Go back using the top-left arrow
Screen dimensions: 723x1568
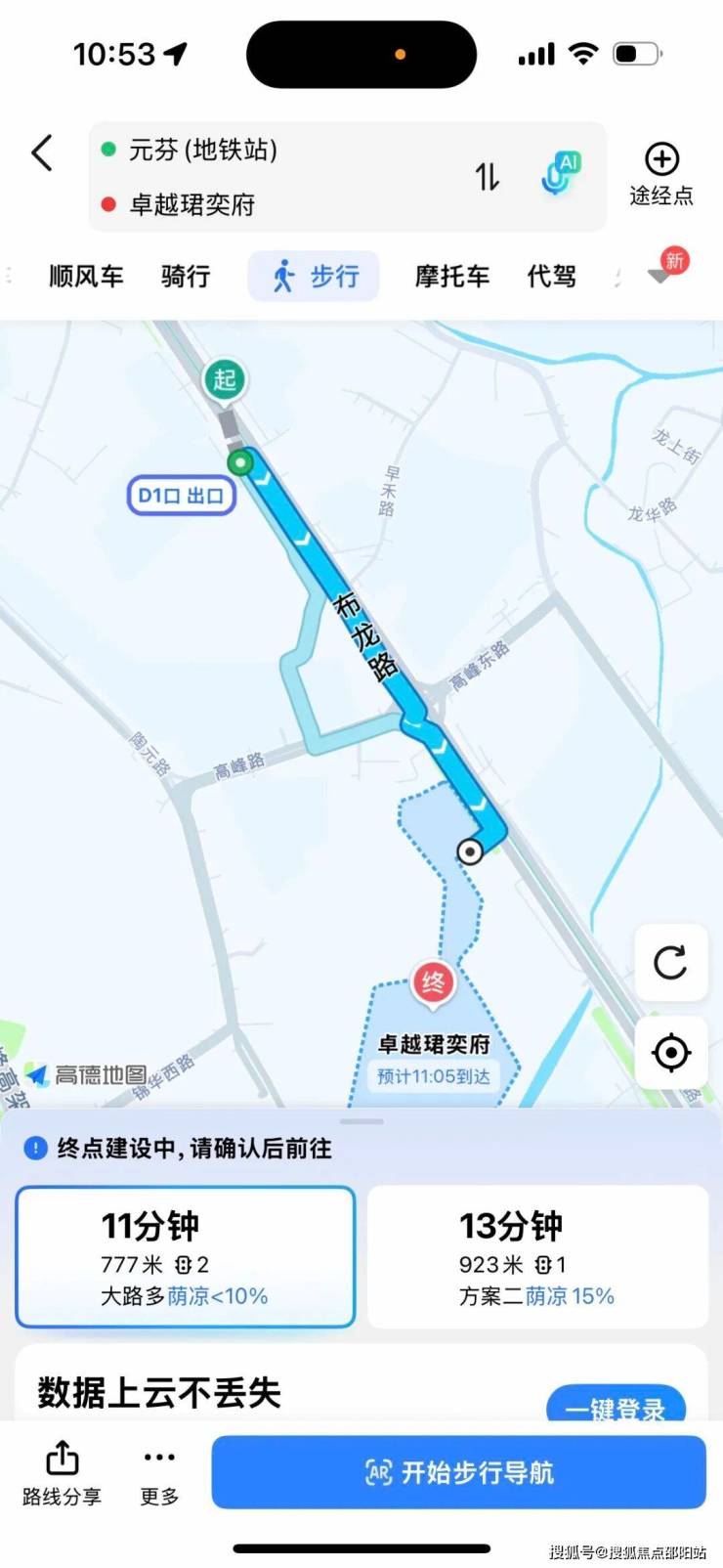(x=42, y=152)
